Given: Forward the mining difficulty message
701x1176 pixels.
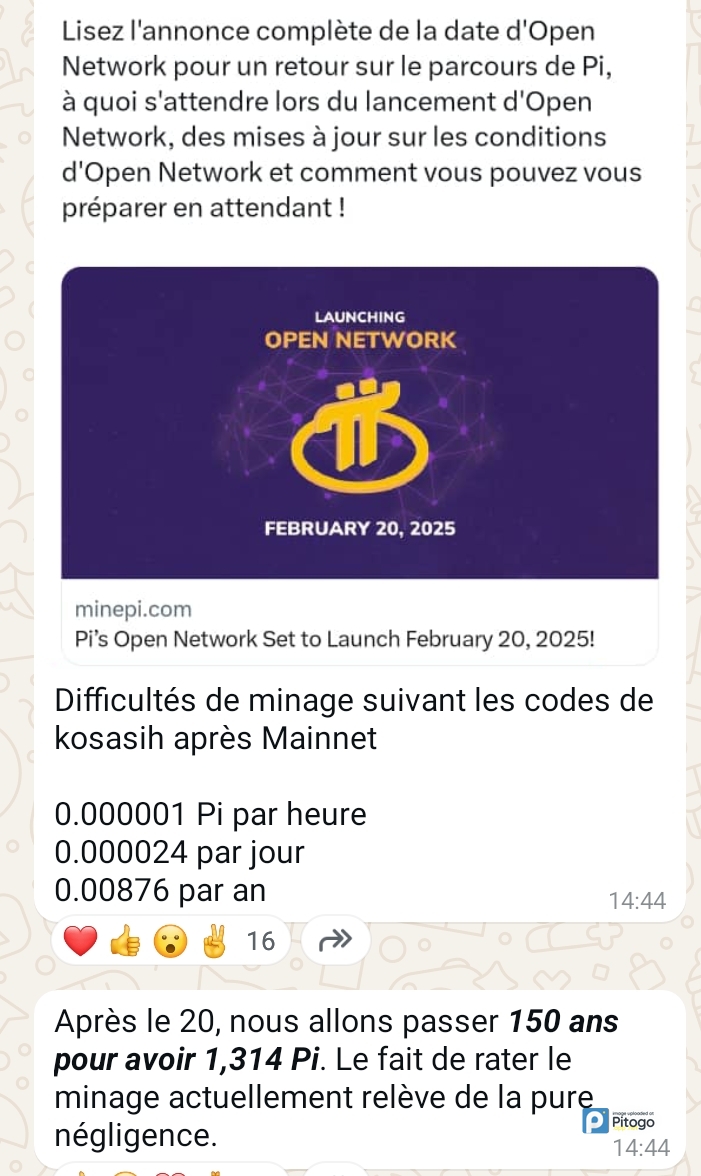Looking at the screenshot, I should tap(335, 942).
